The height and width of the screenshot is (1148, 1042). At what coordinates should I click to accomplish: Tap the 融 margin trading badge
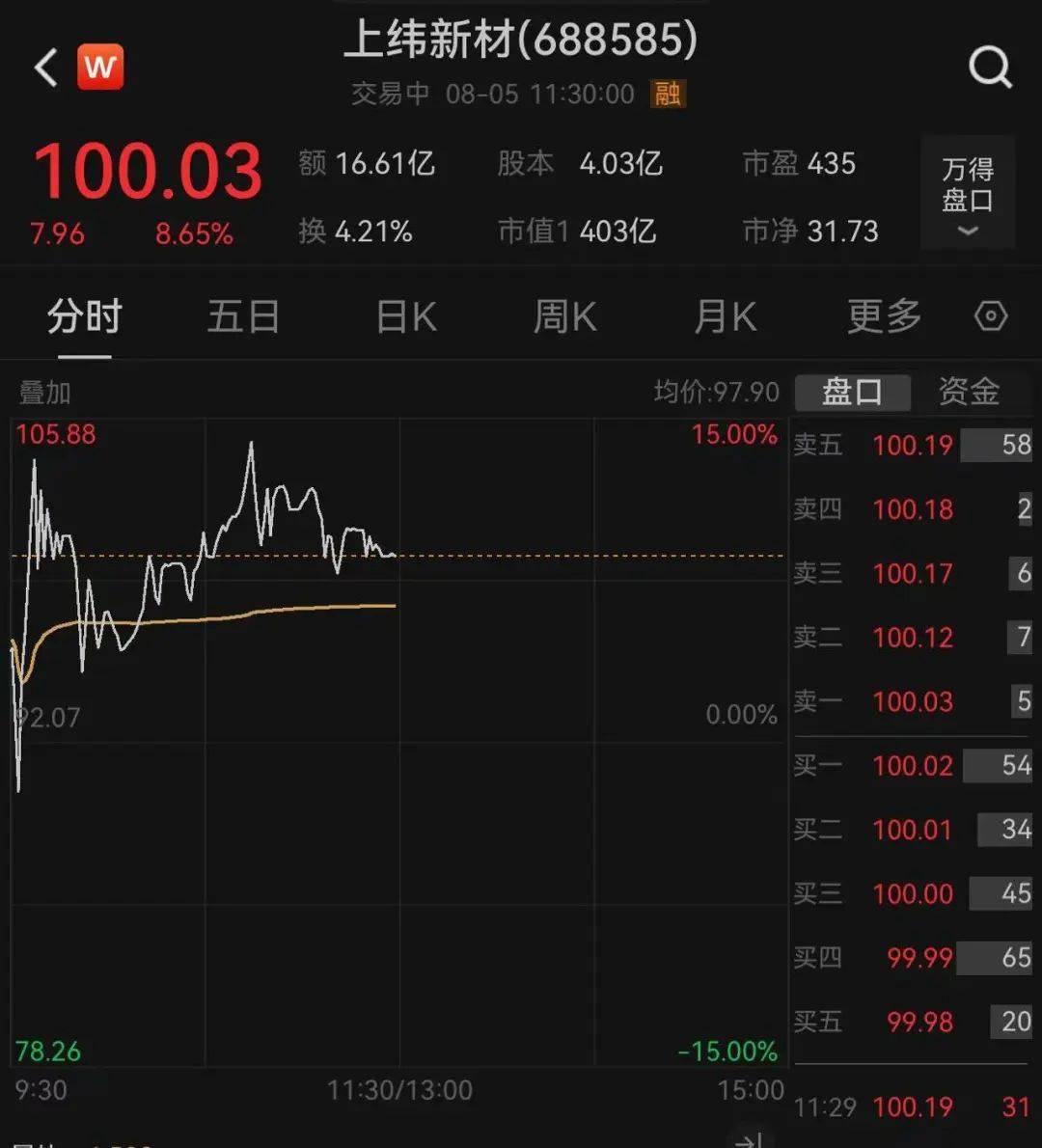pyautogui.click(x=667, y=95)
